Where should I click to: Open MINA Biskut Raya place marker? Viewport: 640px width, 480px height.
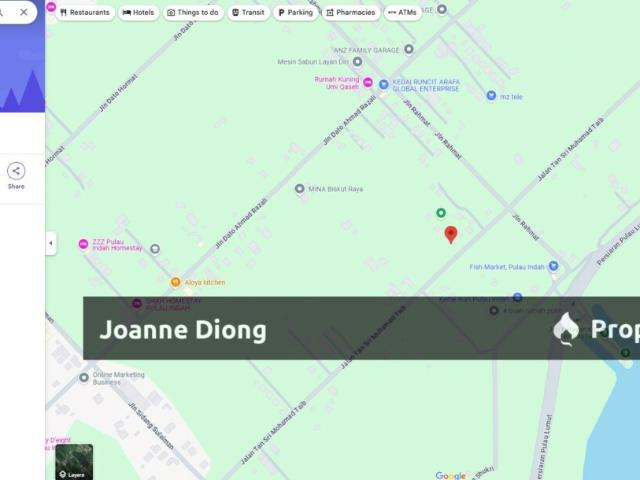tap(299, 188)
